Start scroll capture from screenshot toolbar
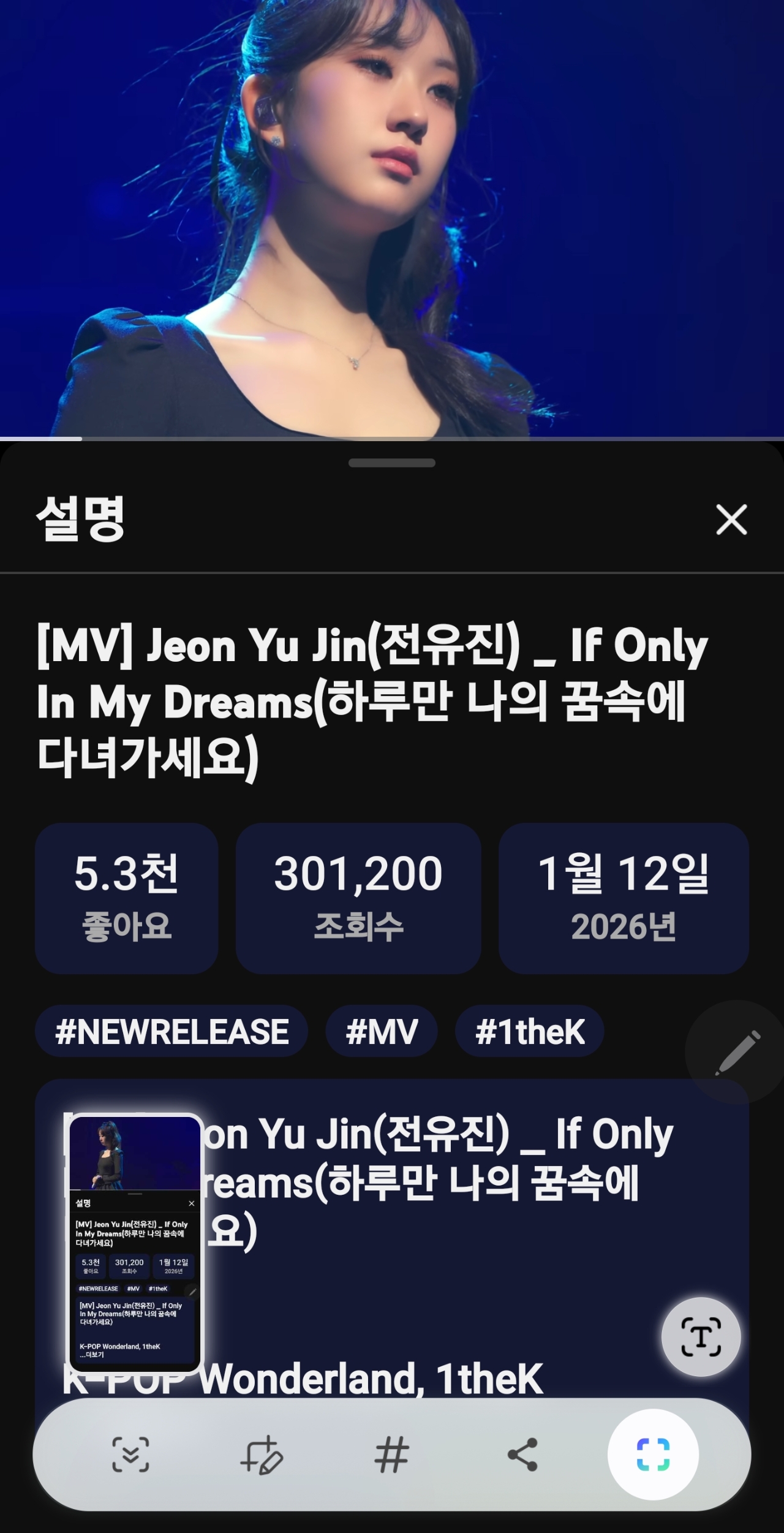Image resolution: width=784 pixels, height=1533 pixels. (x=130, y=1455)
